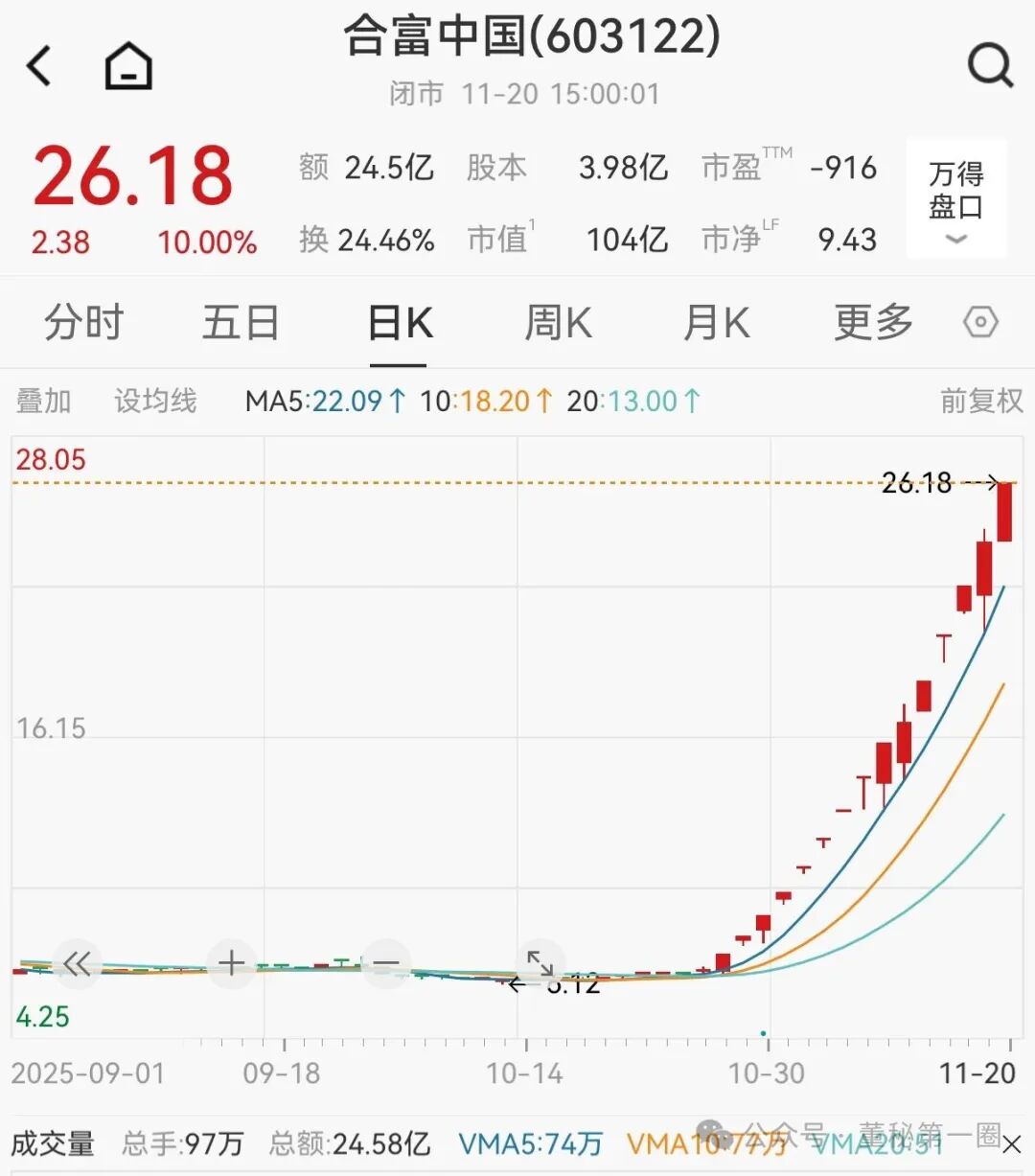Viewport: 1035px width, 1176px height.
Task: Open 设均线 moving average settings
Action: (155, 400)
